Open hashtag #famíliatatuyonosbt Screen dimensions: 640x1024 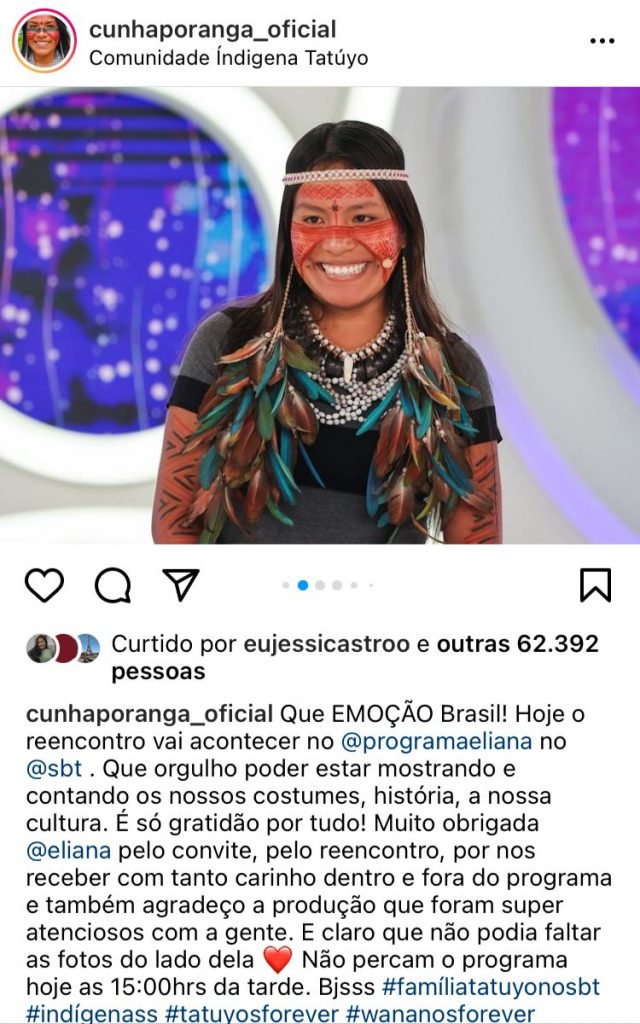491,987
